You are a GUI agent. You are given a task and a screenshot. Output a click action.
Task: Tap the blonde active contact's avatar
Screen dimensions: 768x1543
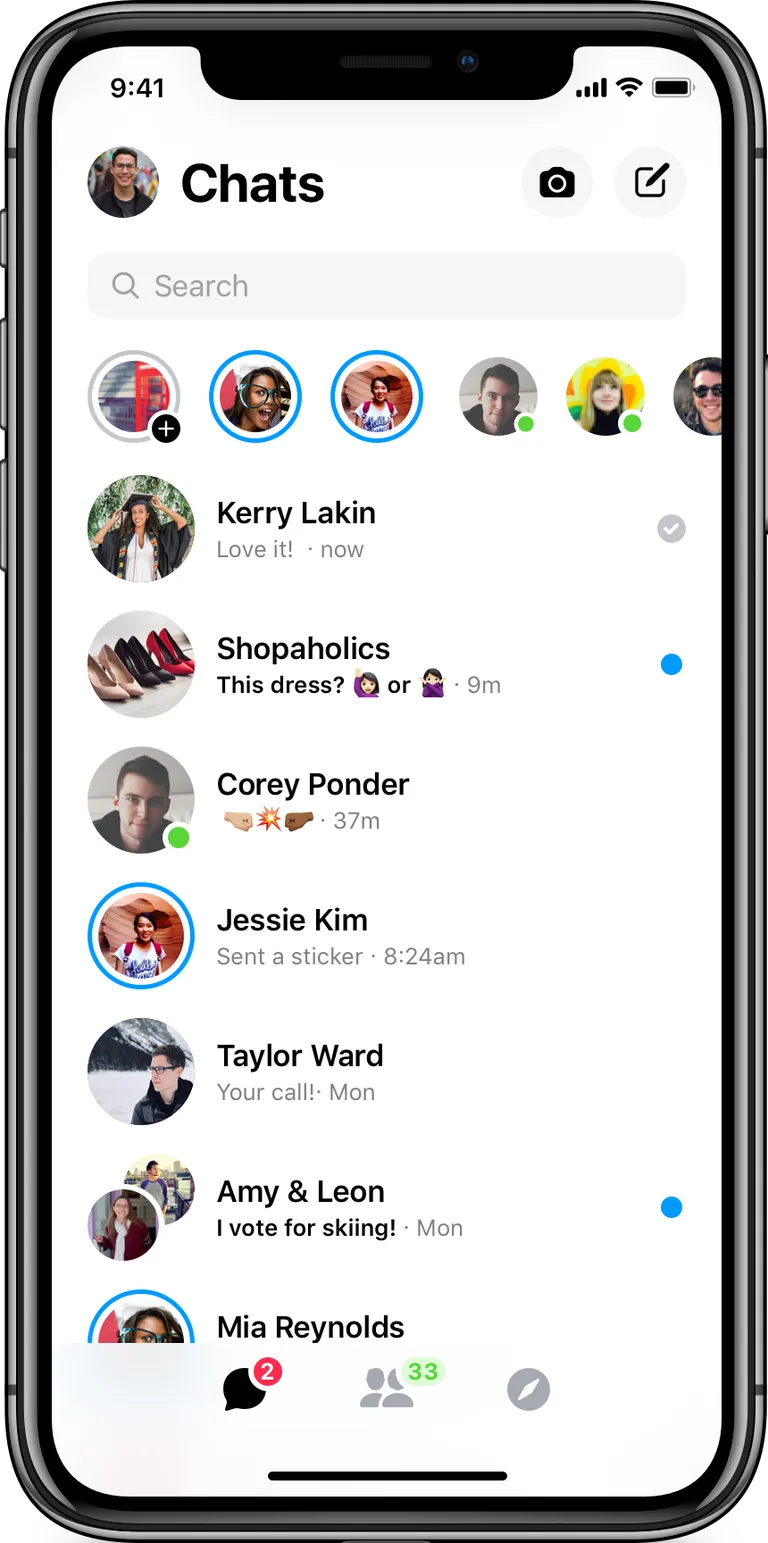click(x=605, y=396)
